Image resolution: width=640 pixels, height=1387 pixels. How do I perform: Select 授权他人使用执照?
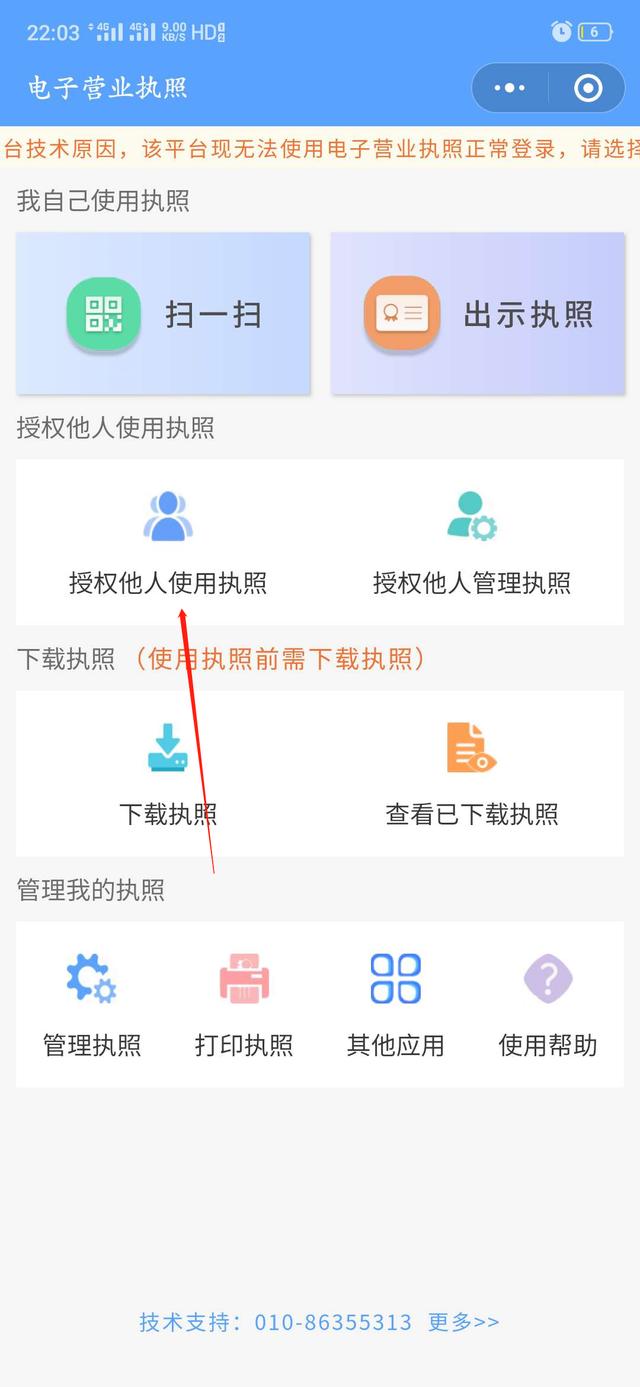[x=168, y=543]
